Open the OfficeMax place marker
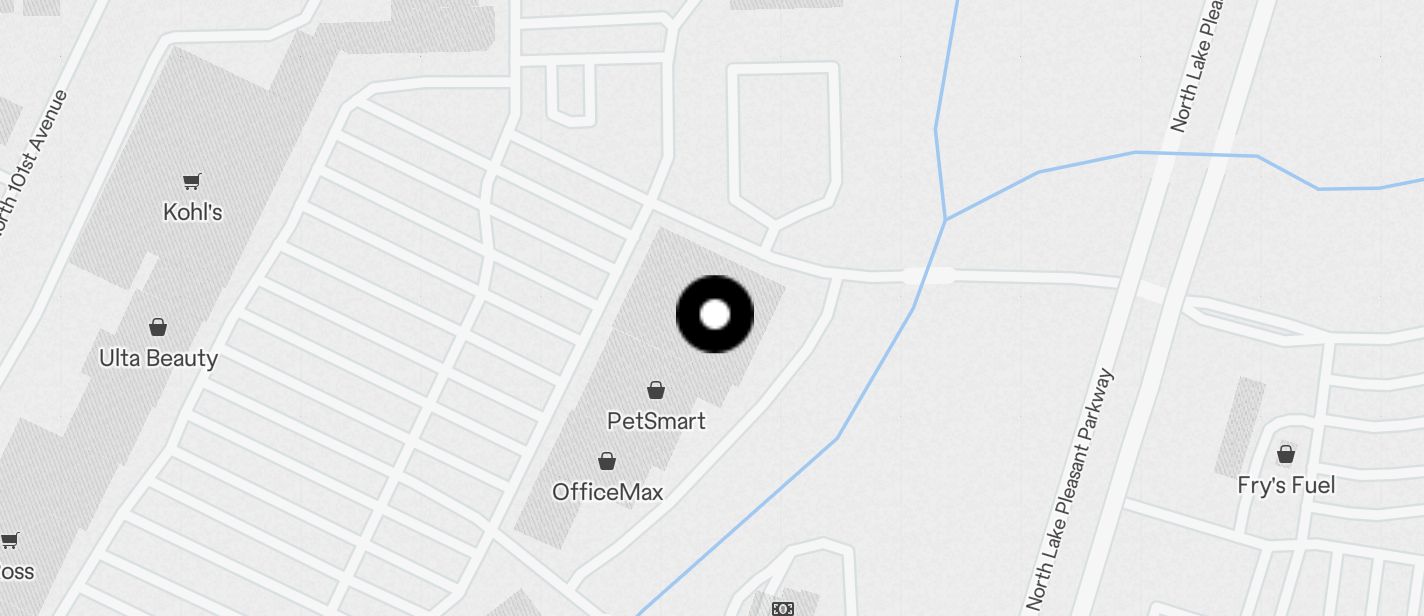The image size is (1424, 616). click(607, 461)
